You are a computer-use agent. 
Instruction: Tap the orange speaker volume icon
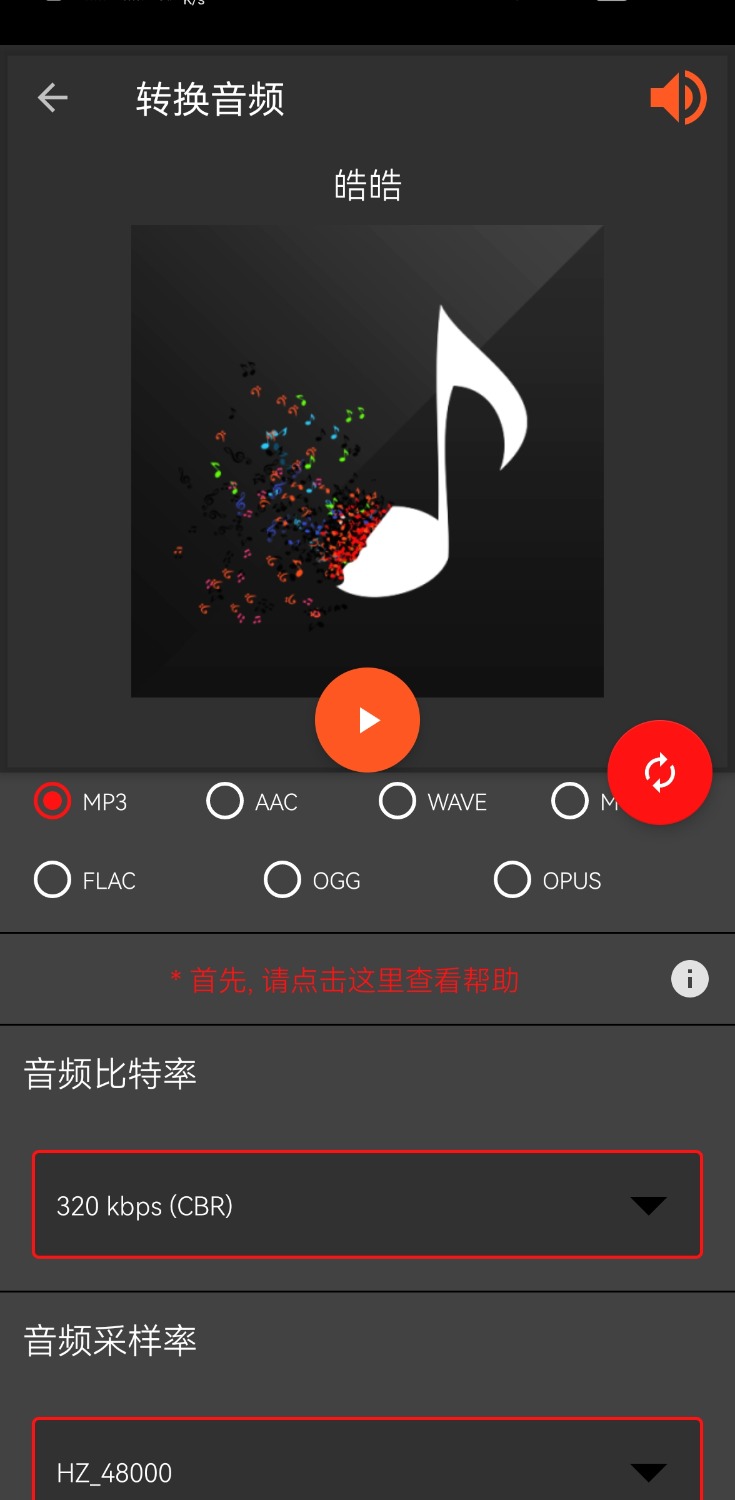[x=678, y=98]
